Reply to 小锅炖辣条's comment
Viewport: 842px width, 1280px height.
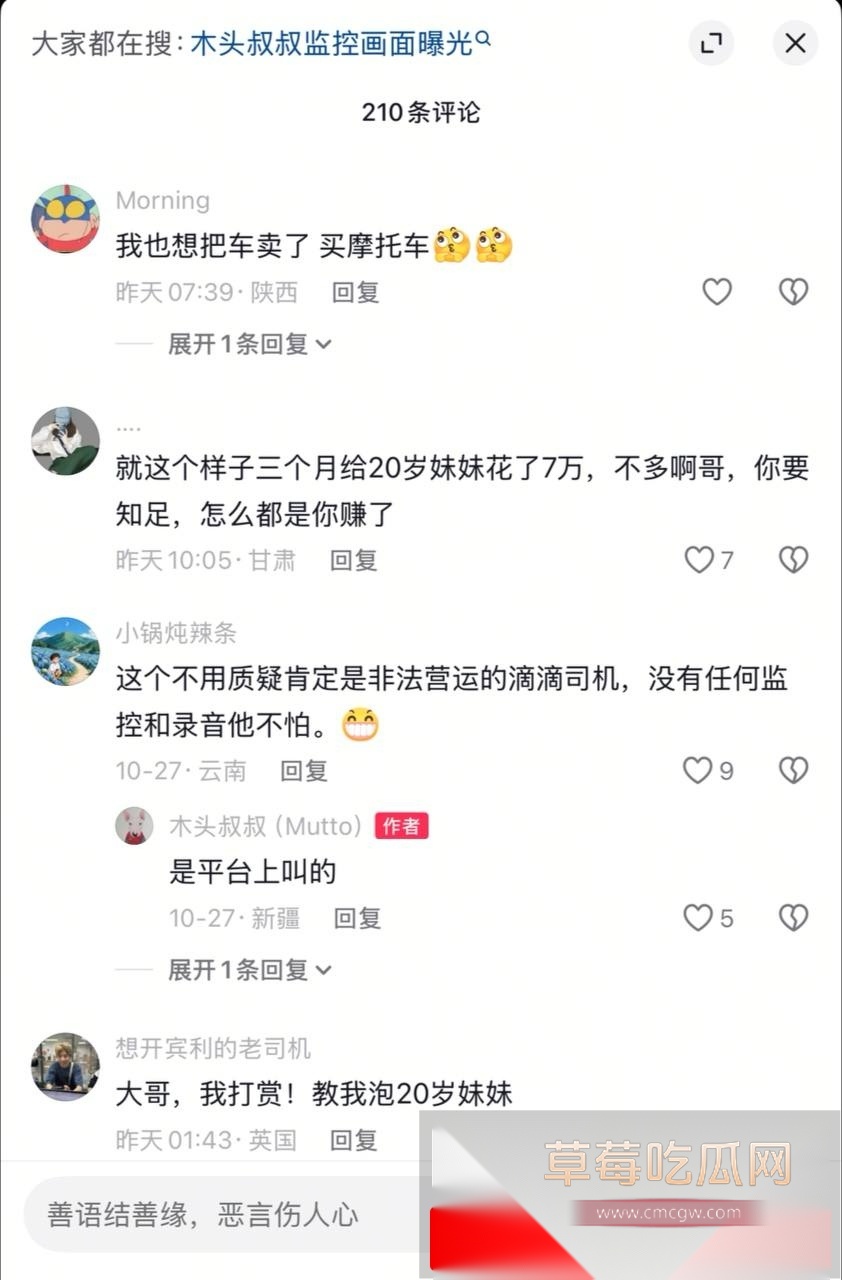coord(303,770)
